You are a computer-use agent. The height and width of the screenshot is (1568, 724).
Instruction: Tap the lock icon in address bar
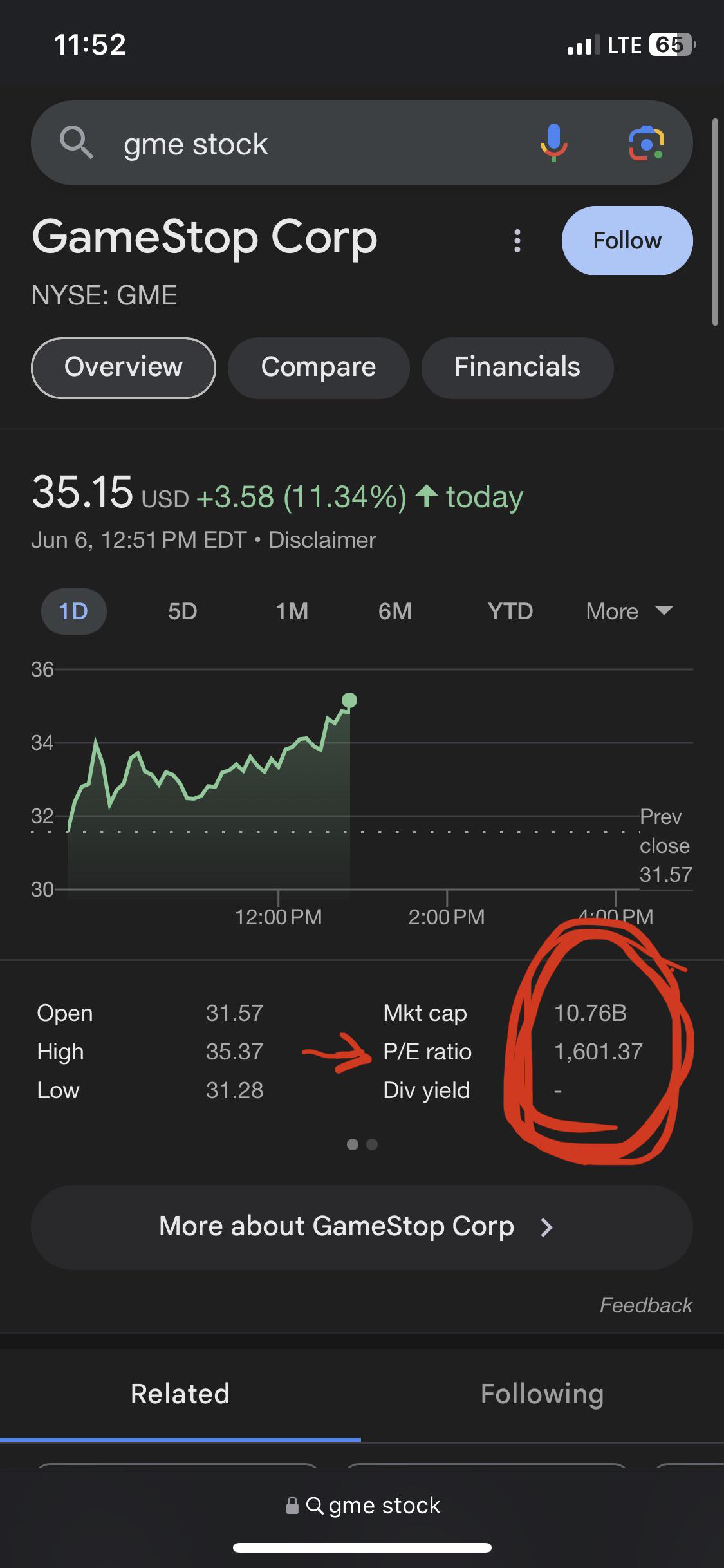291,1504
